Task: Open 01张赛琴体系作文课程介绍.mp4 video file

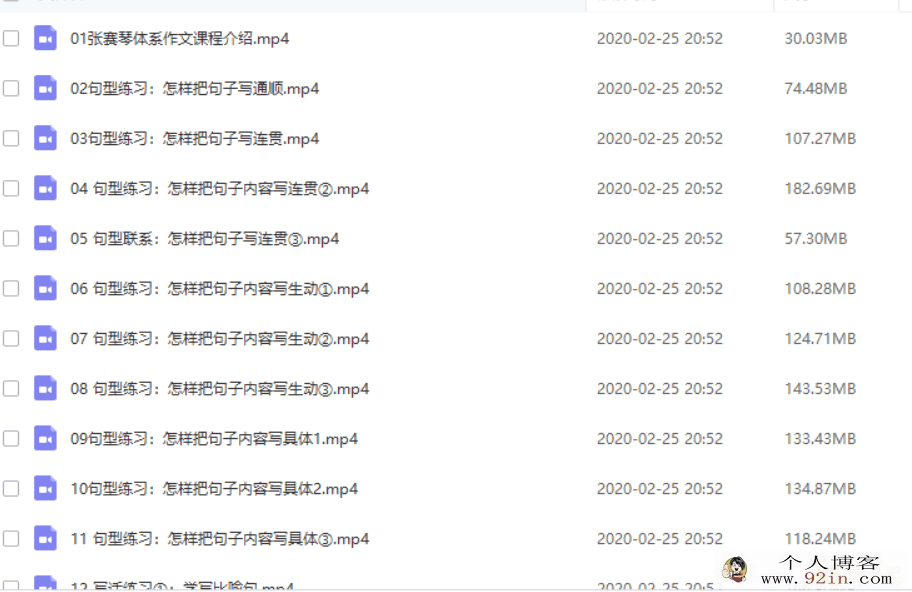Action: coord(180,39)
